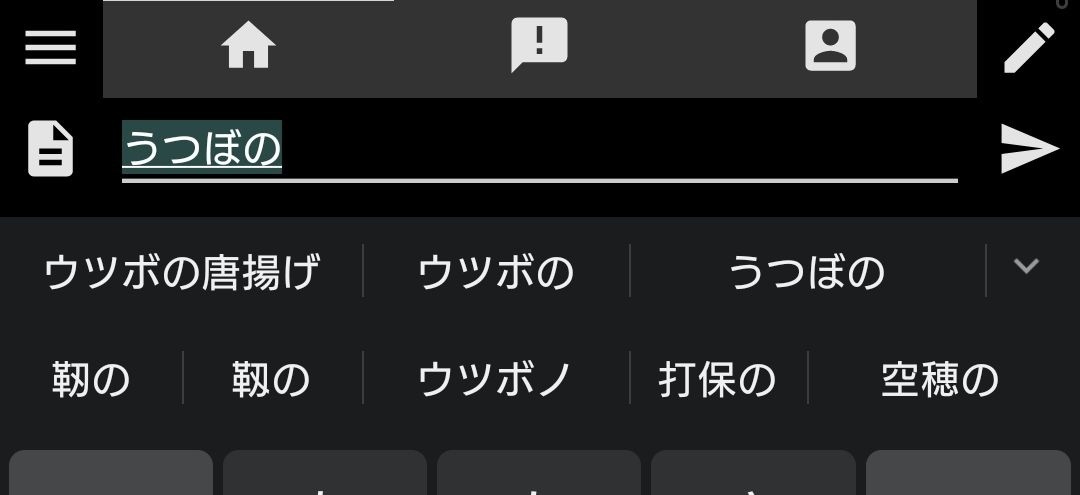Send the typed message
1080x495 pixels.
pos(1029,149)
